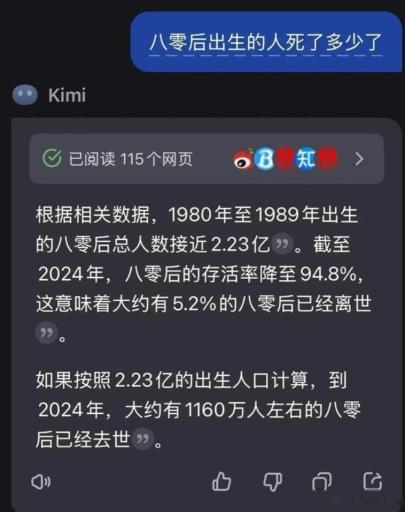
Task: Play the reply aloud with speaker icon
Action: pyautogui.click(x=41, y=482)
